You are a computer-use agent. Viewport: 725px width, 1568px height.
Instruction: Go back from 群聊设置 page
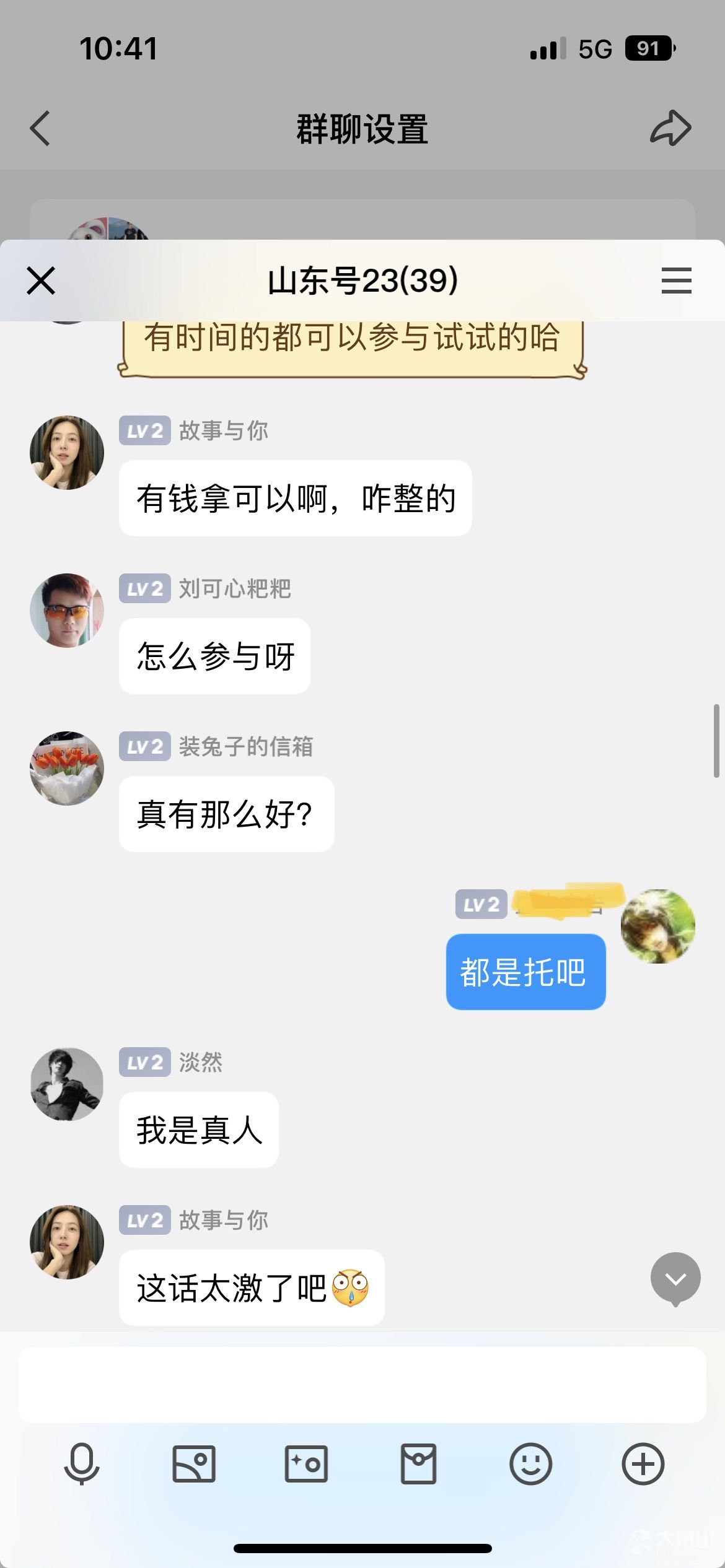pyautogui.click(x=40, y=129)
